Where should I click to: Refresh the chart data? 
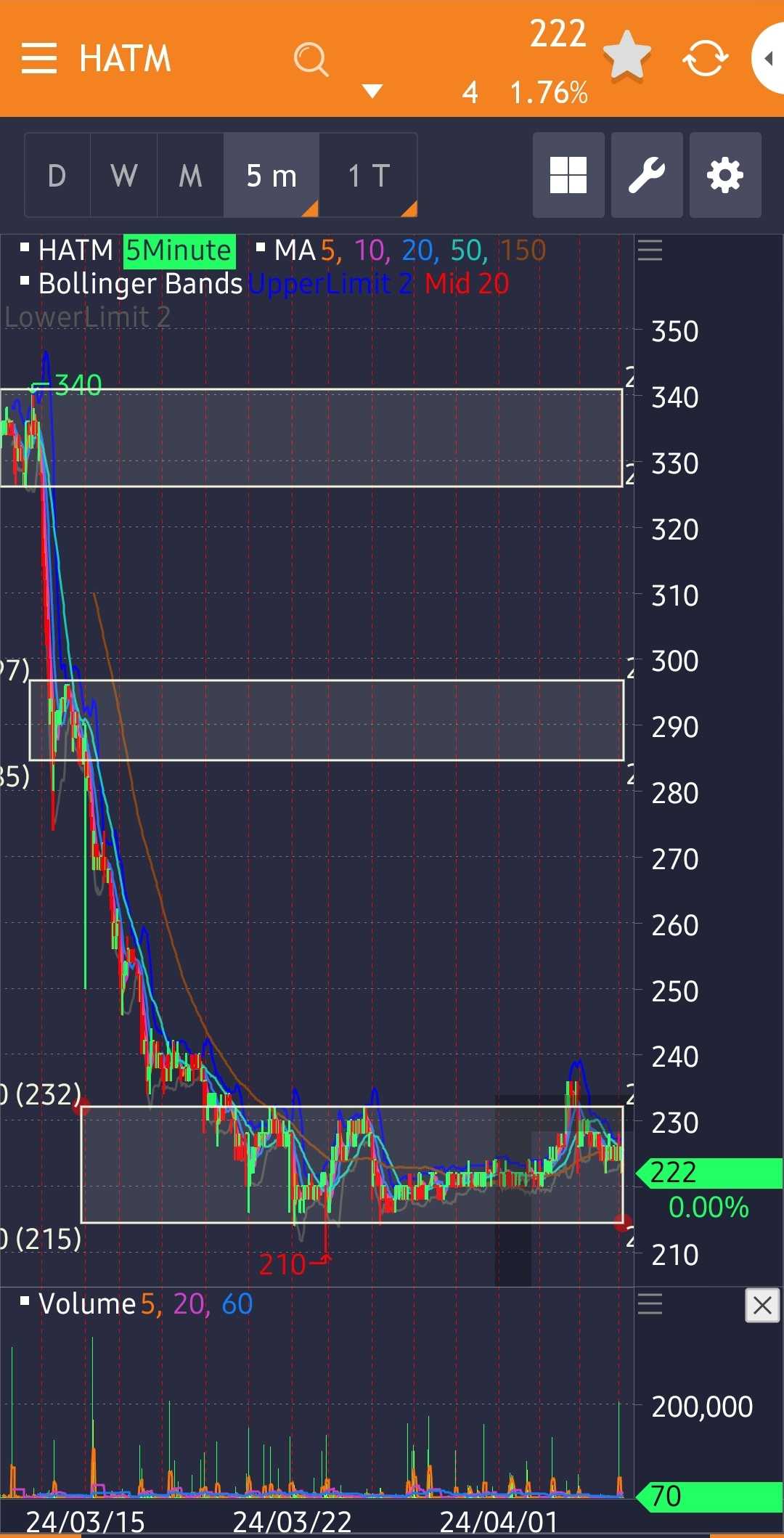705,58
